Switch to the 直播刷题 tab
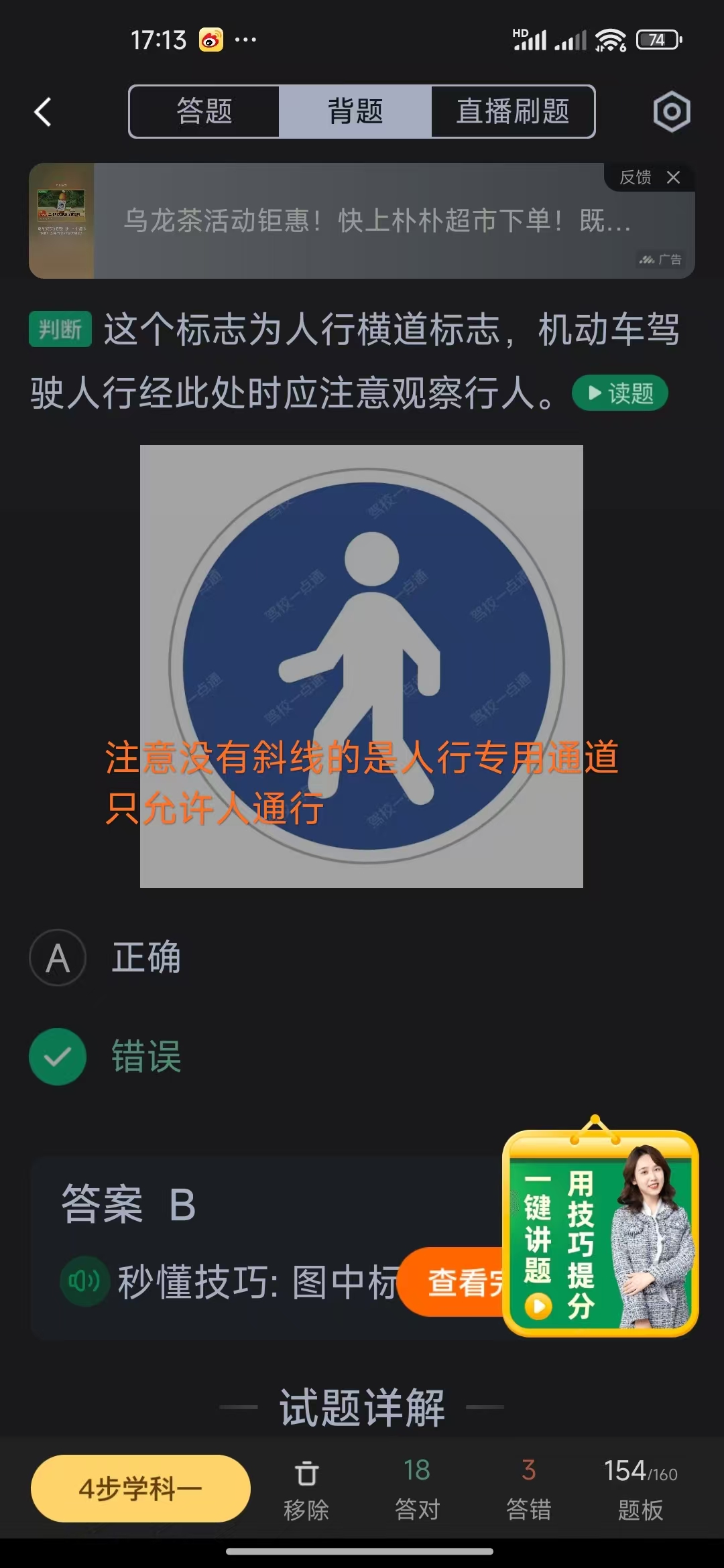Viewport: 724px width, 1568px height. (512, 112)
